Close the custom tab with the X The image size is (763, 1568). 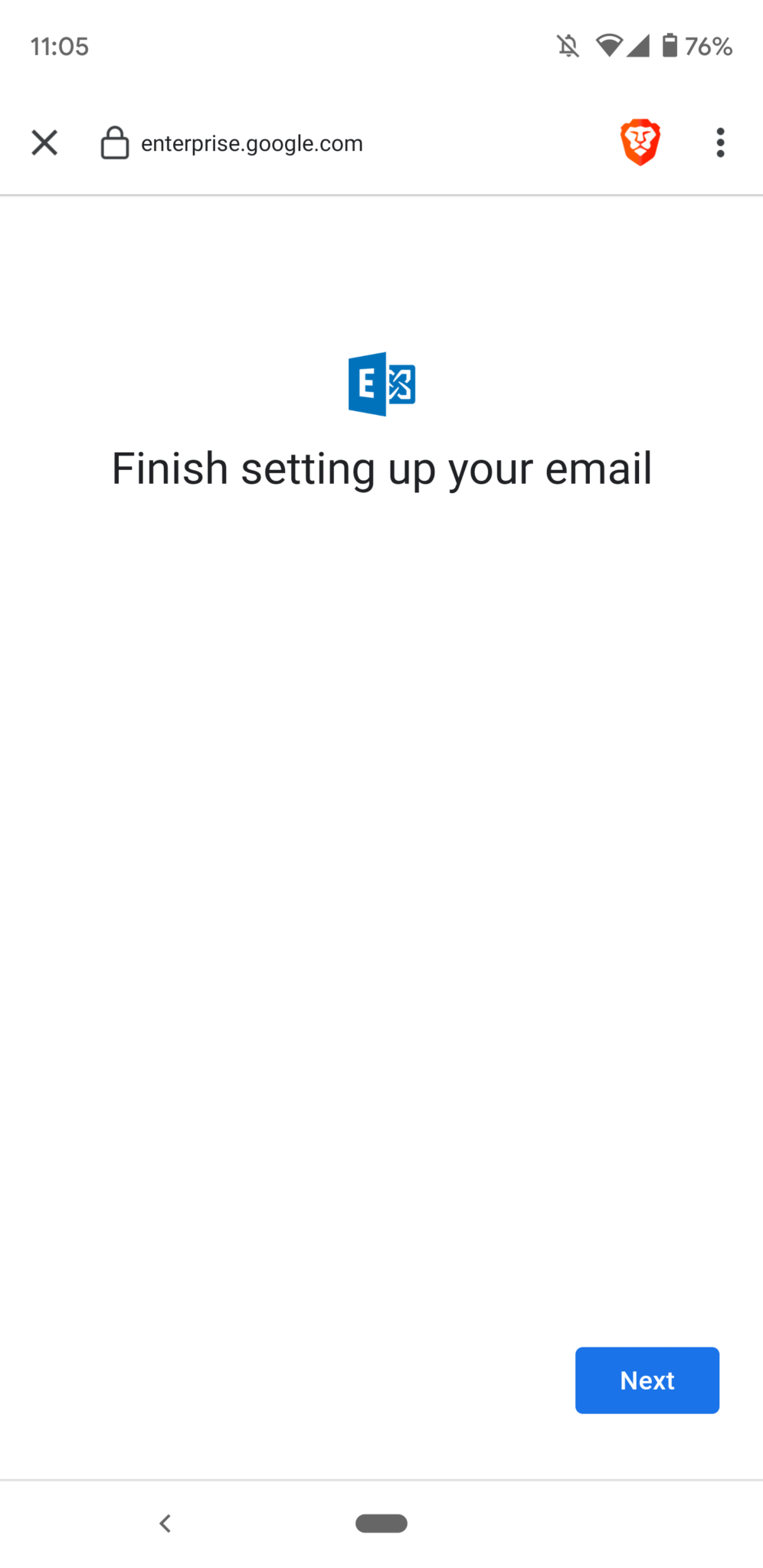pos(44,142)
